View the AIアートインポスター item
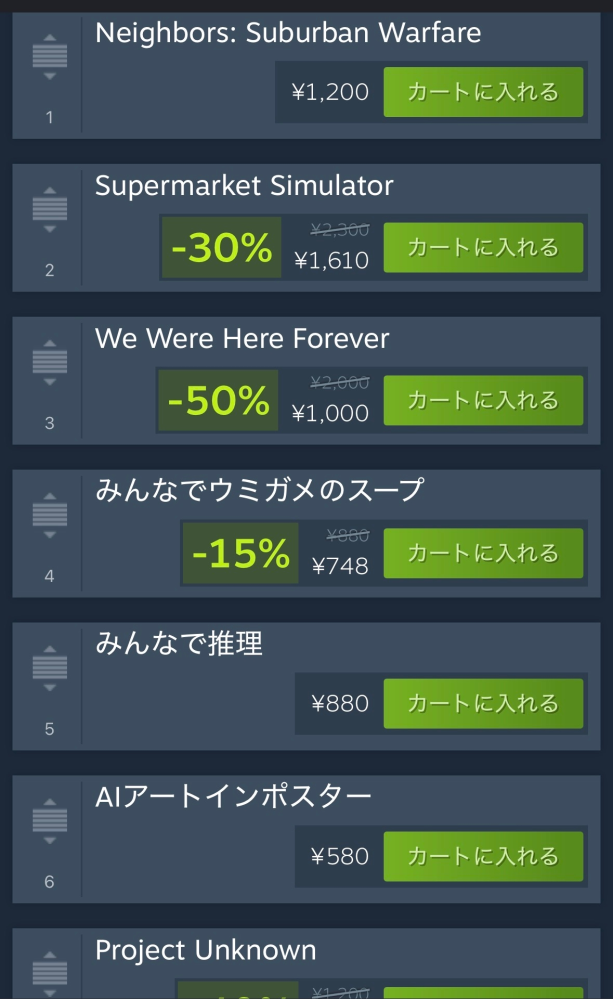The height and width of the screenshot is (999, 613). [233, 797]
